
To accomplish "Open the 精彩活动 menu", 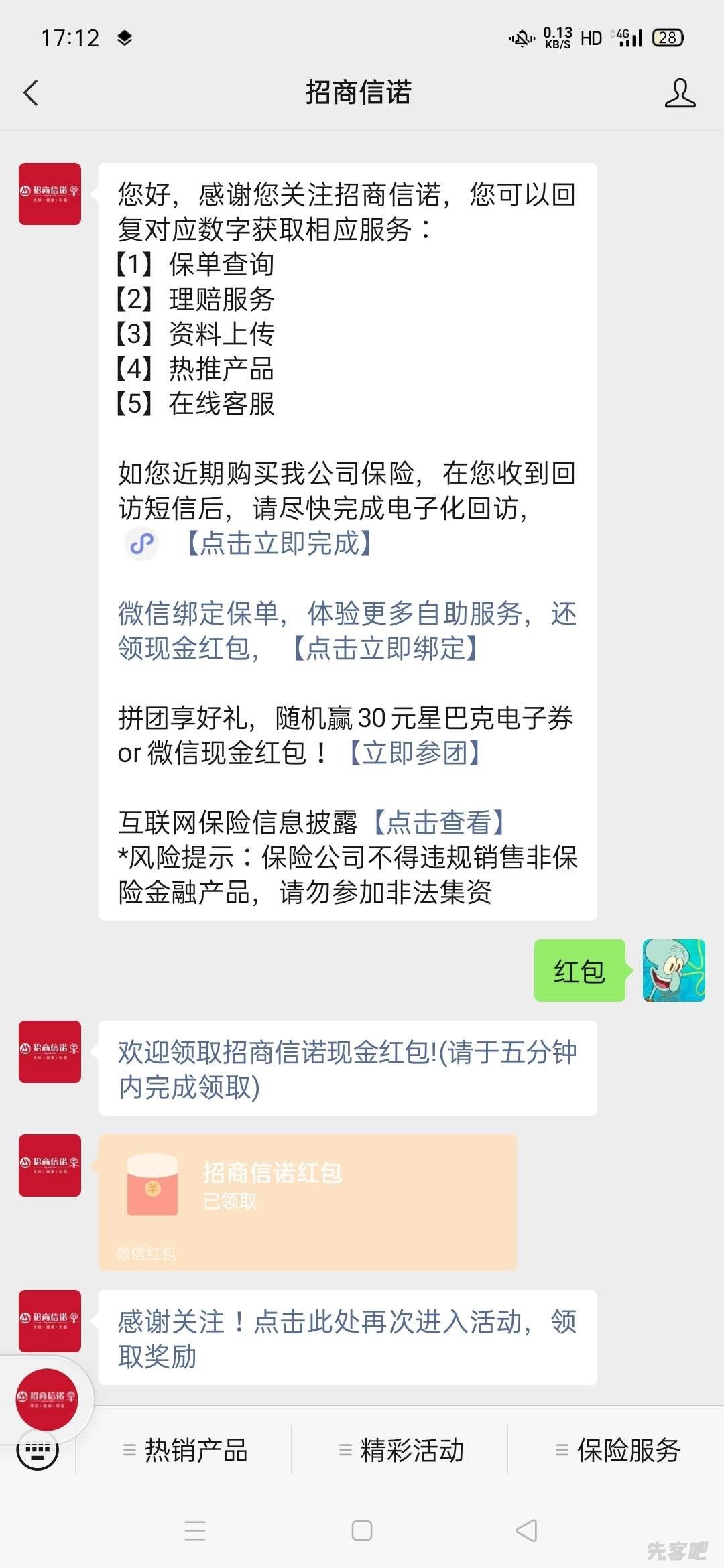I will pos(401,1450).
